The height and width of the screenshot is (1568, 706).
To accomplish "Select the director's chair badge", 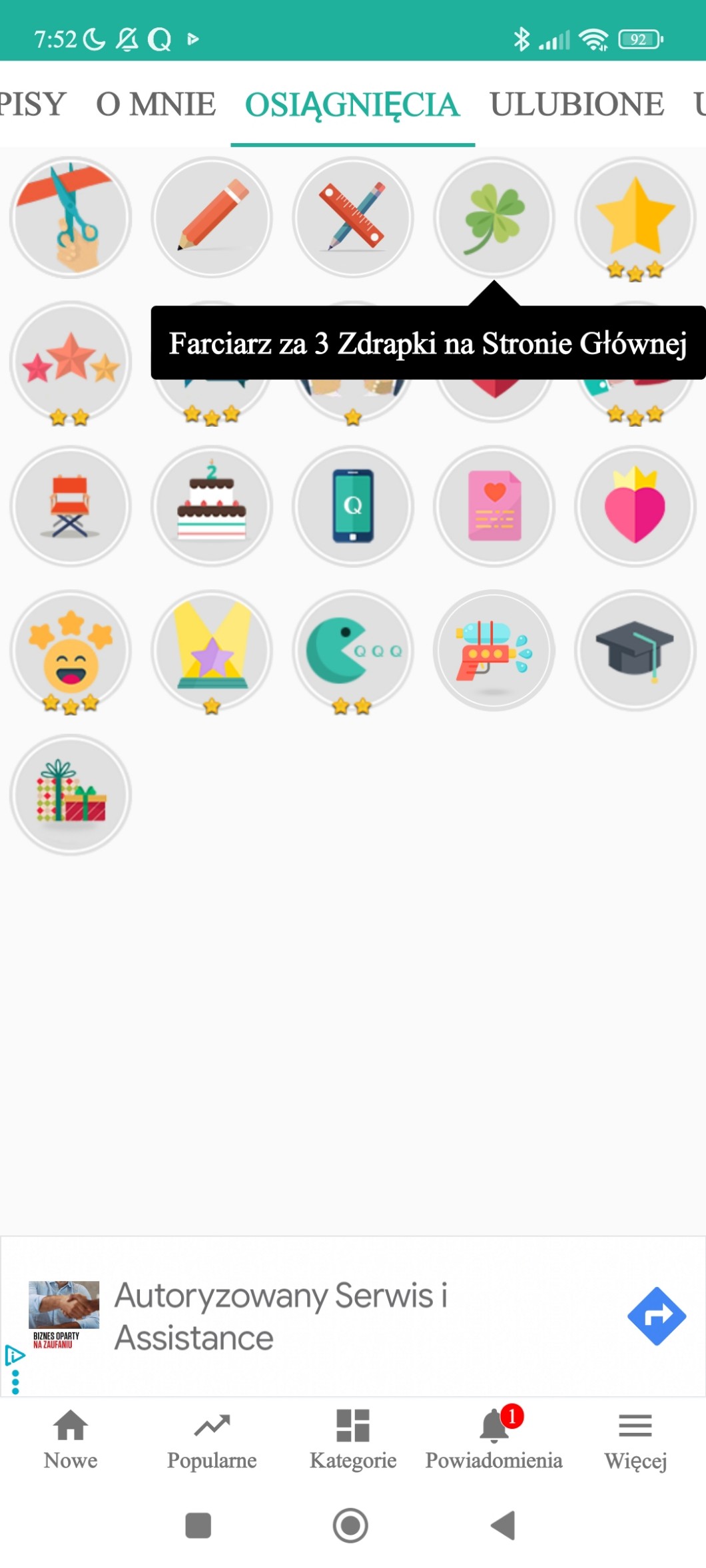I will click(x=71, y=506).
